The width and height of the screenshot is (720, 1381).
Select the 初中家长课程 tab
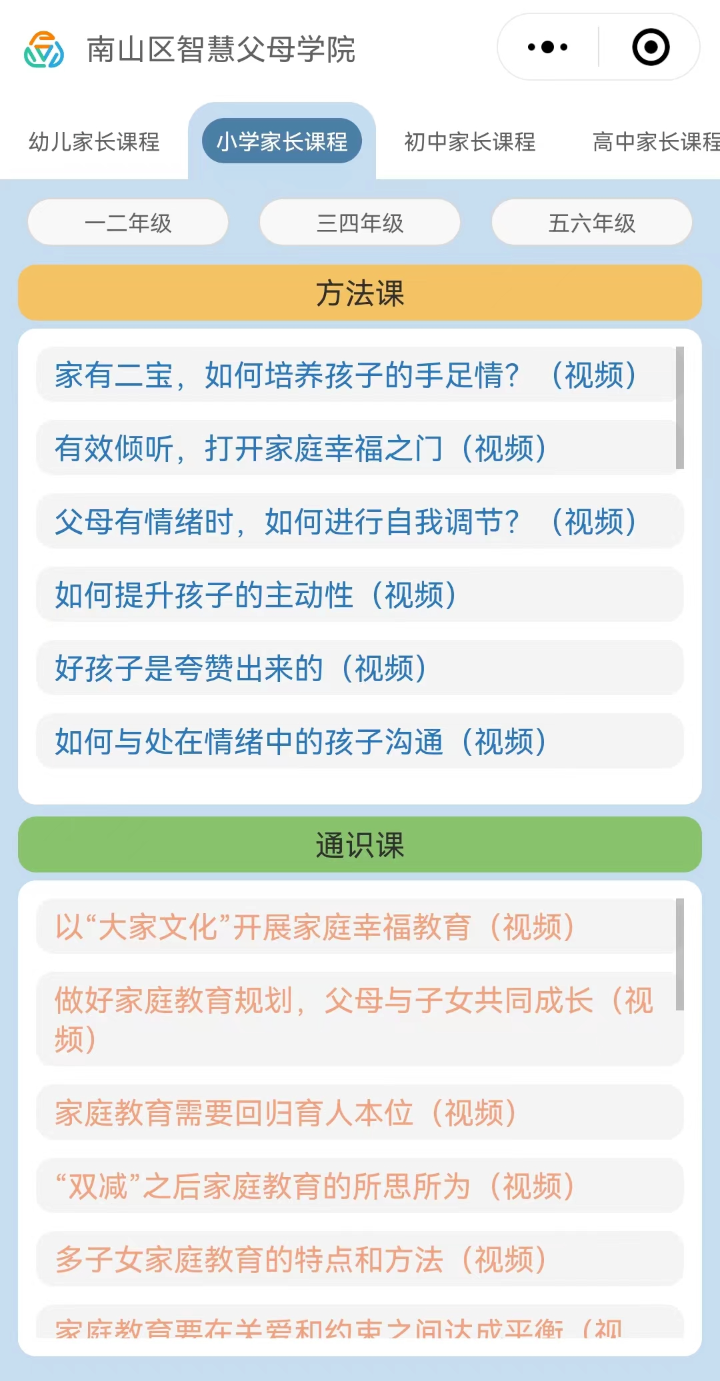(470, 142)
